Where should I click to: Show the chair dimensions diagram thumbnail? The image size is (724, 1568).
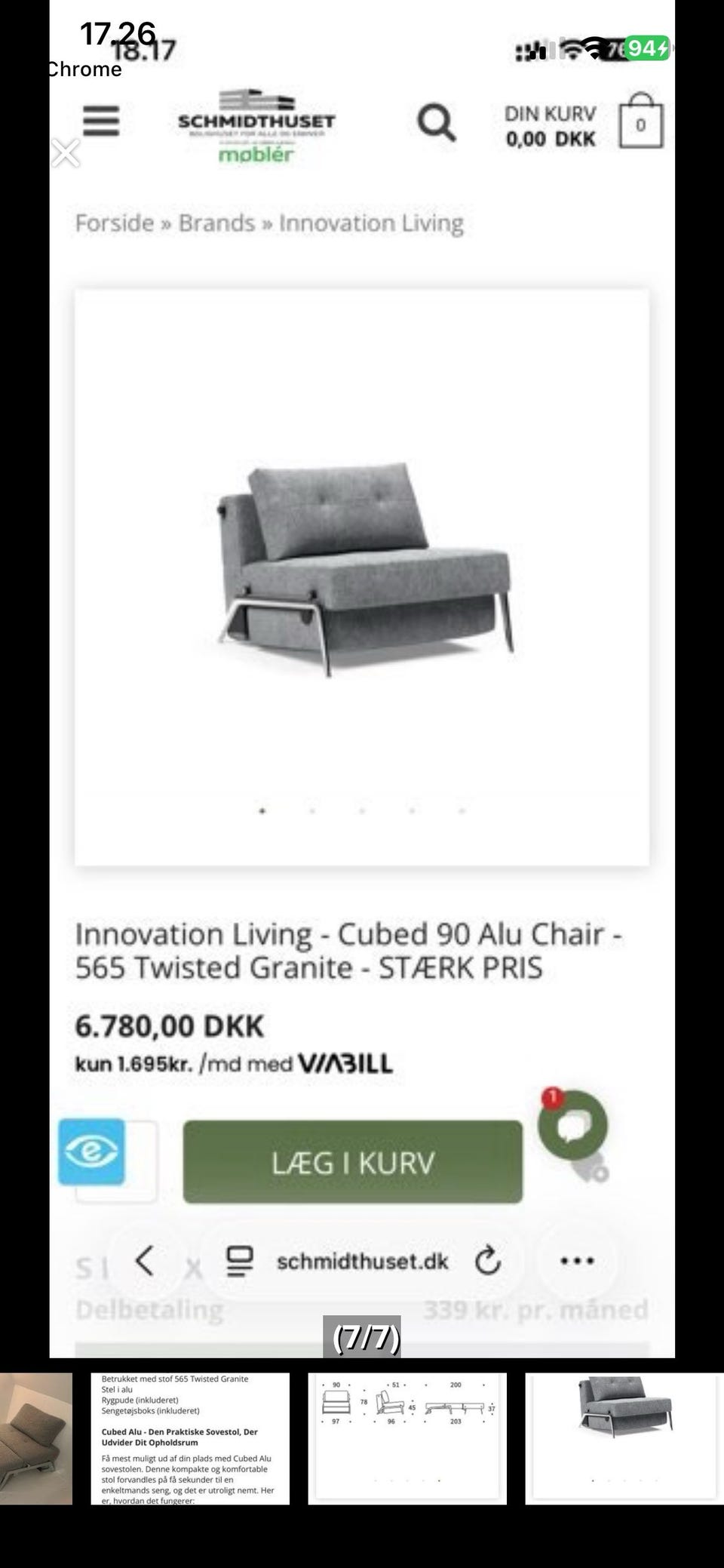click(x=407, y=1438)
